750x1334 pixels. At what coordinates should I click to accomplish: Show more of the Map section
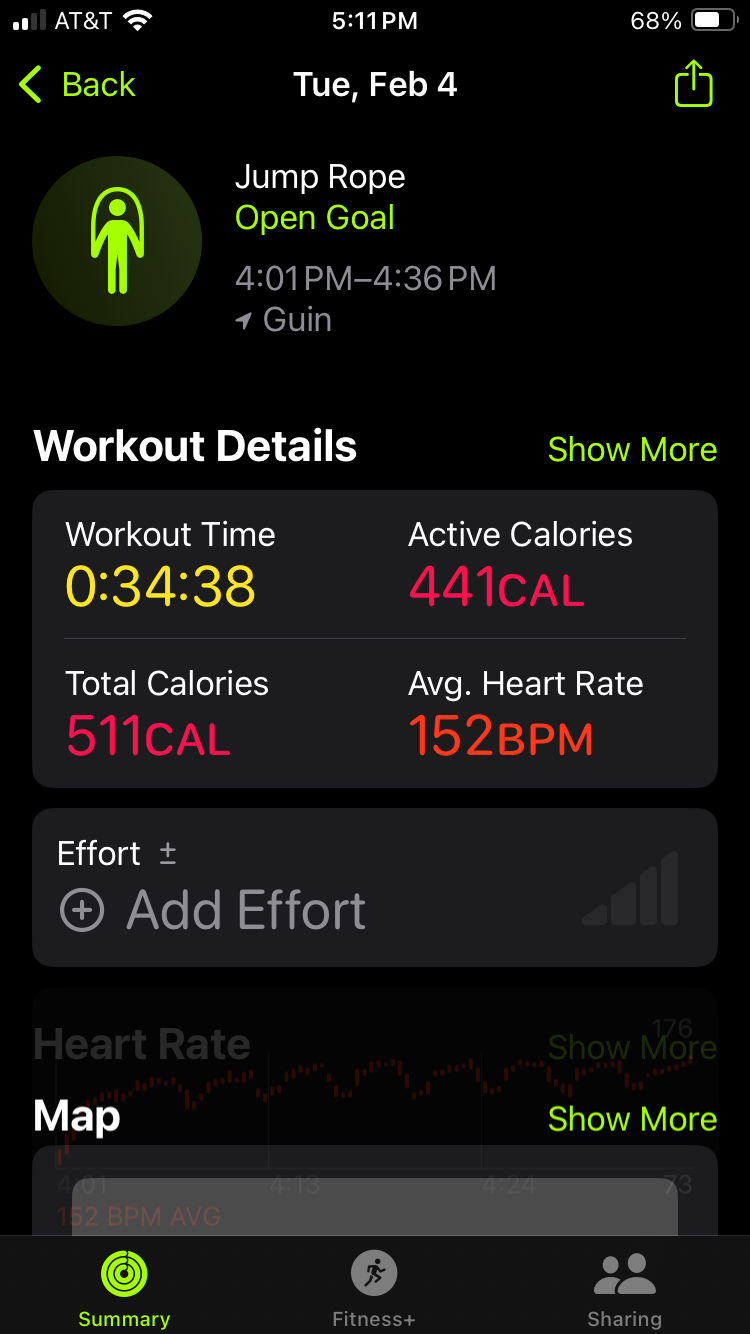point(632,1119)
